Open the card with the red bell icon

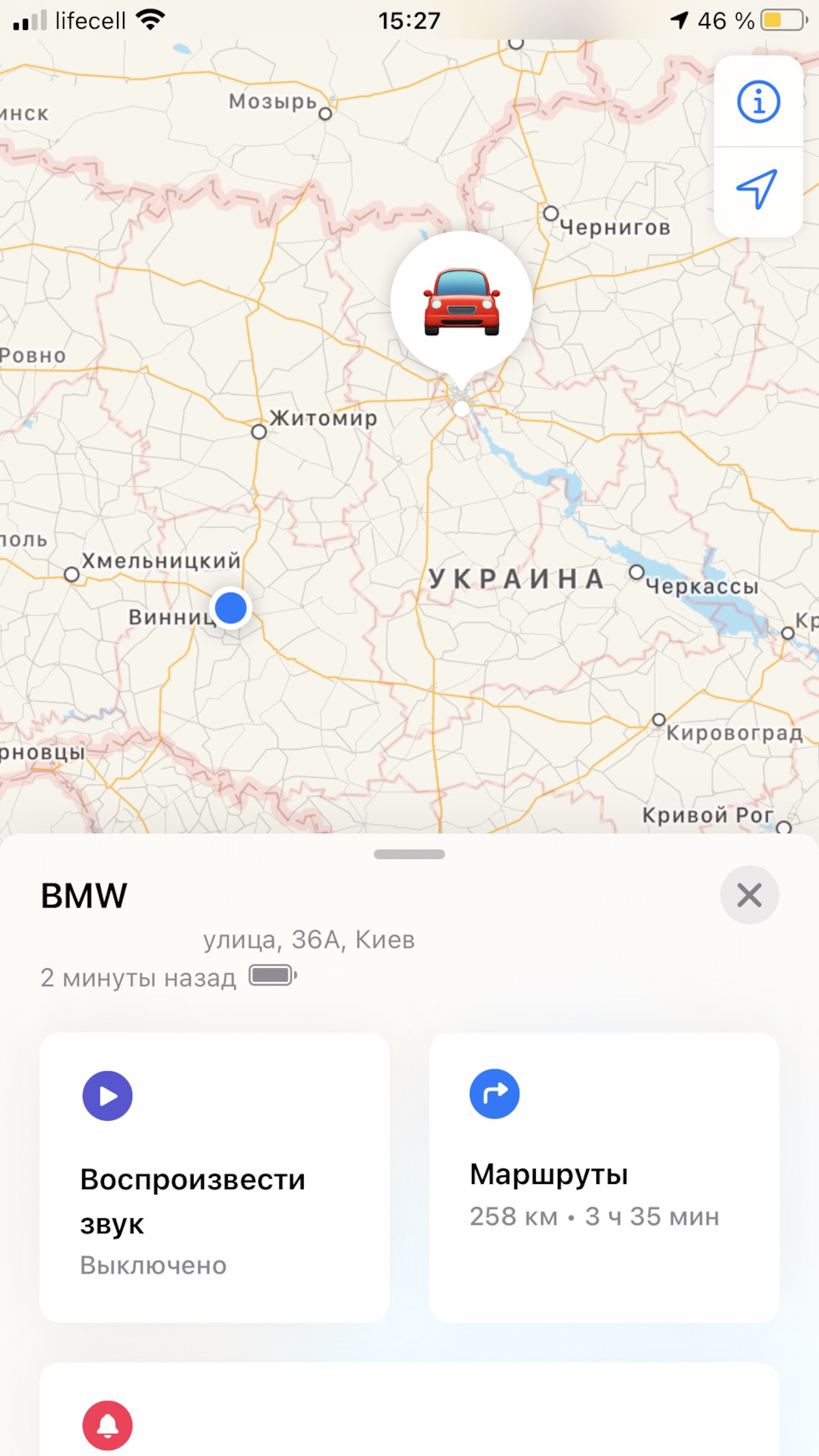click(x=409, y=1409)
